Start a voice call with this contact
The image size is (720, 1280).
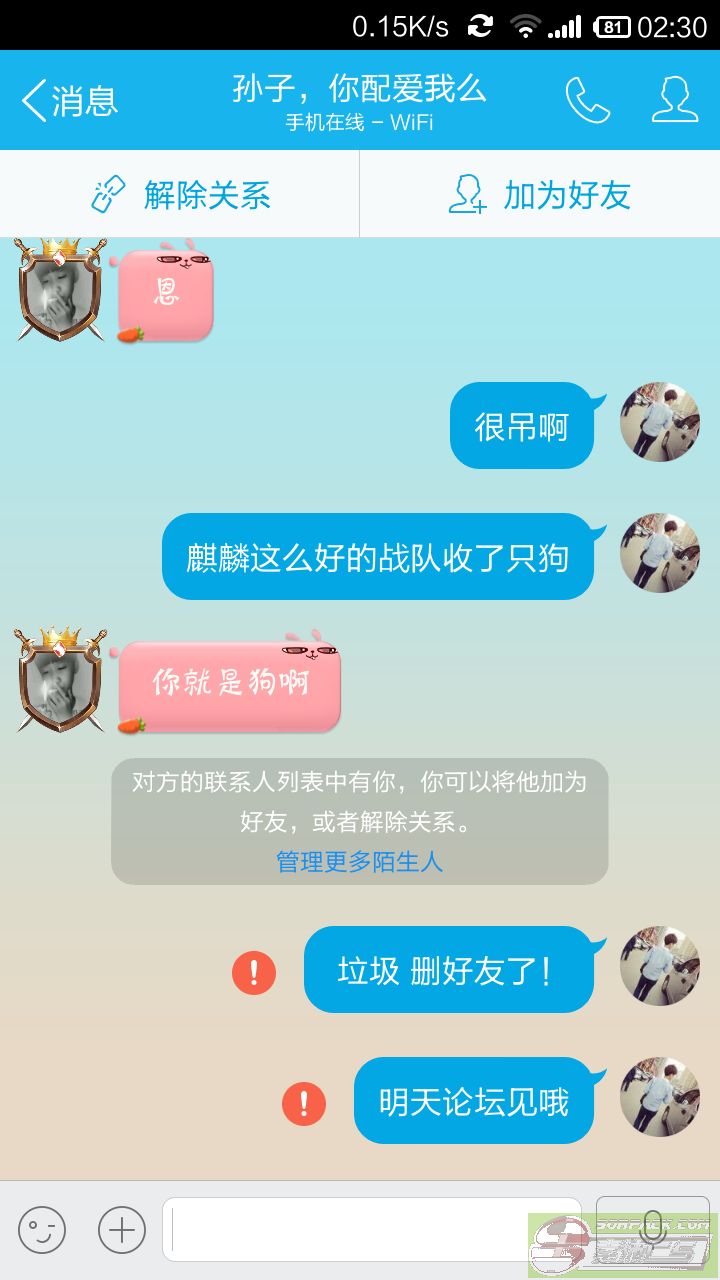(x=587, y=100)
